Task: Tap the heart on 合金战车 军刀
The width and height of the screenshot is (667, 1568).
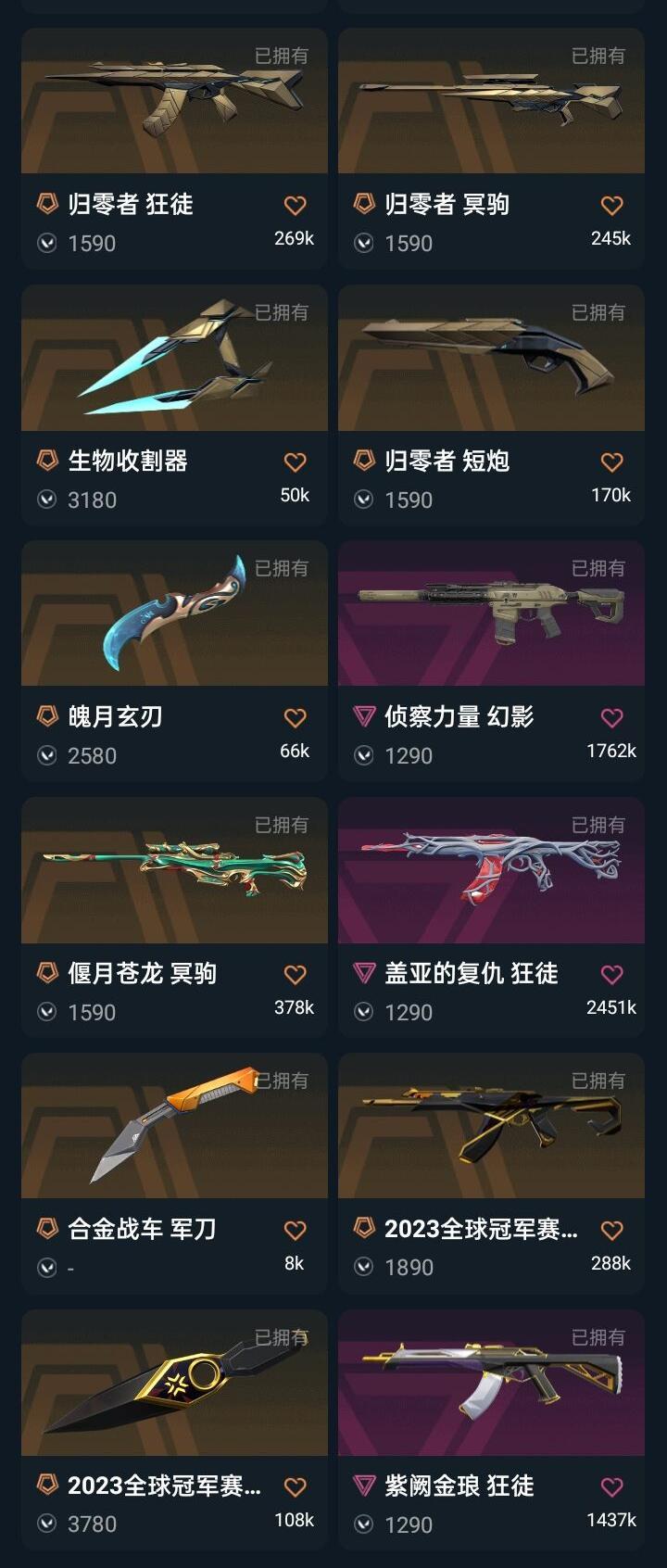Action: (295, 1231)
